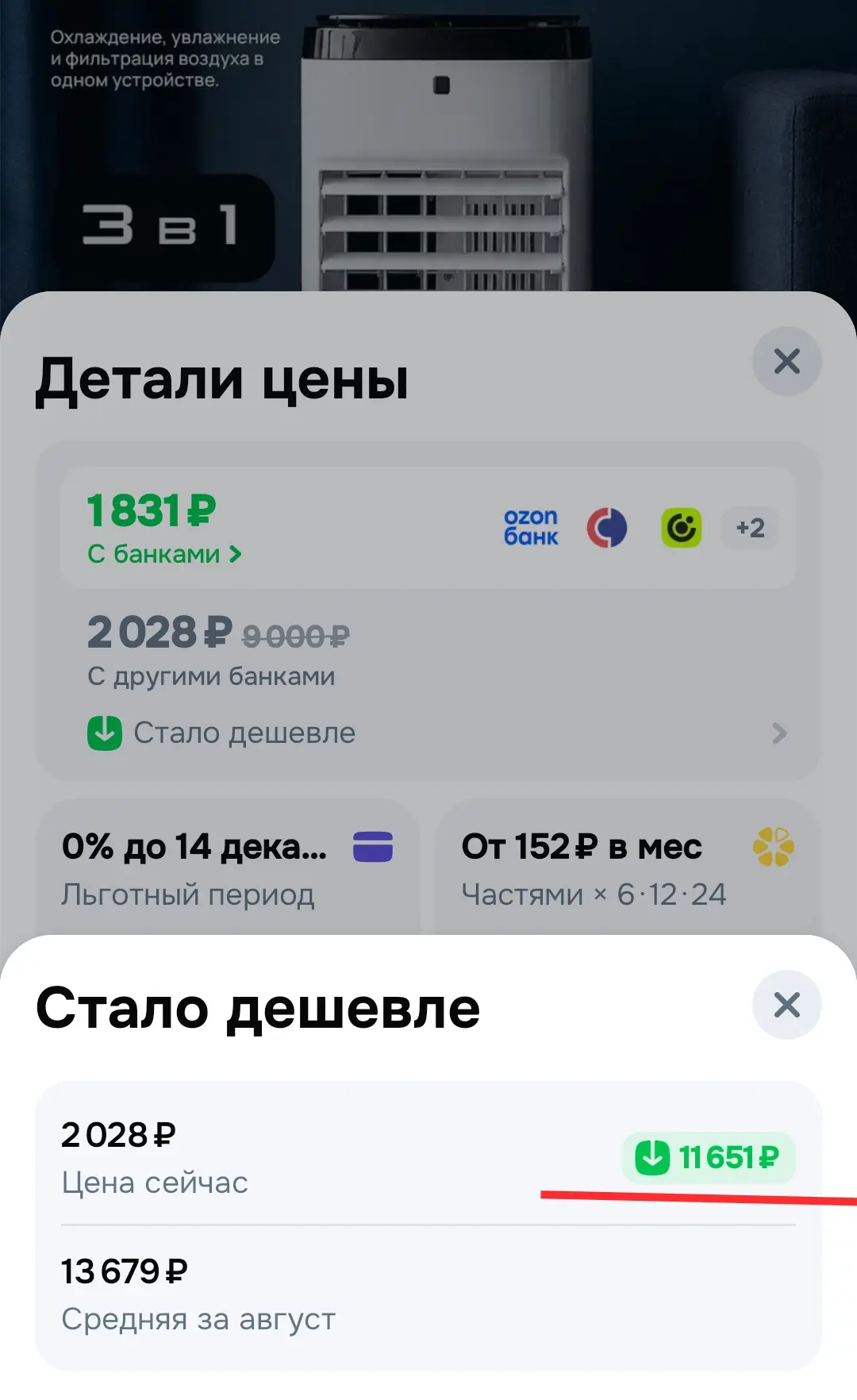
Task: Dismiss the "Детали цены" panel
Action: pyautogui.click(x=786, y=361)
